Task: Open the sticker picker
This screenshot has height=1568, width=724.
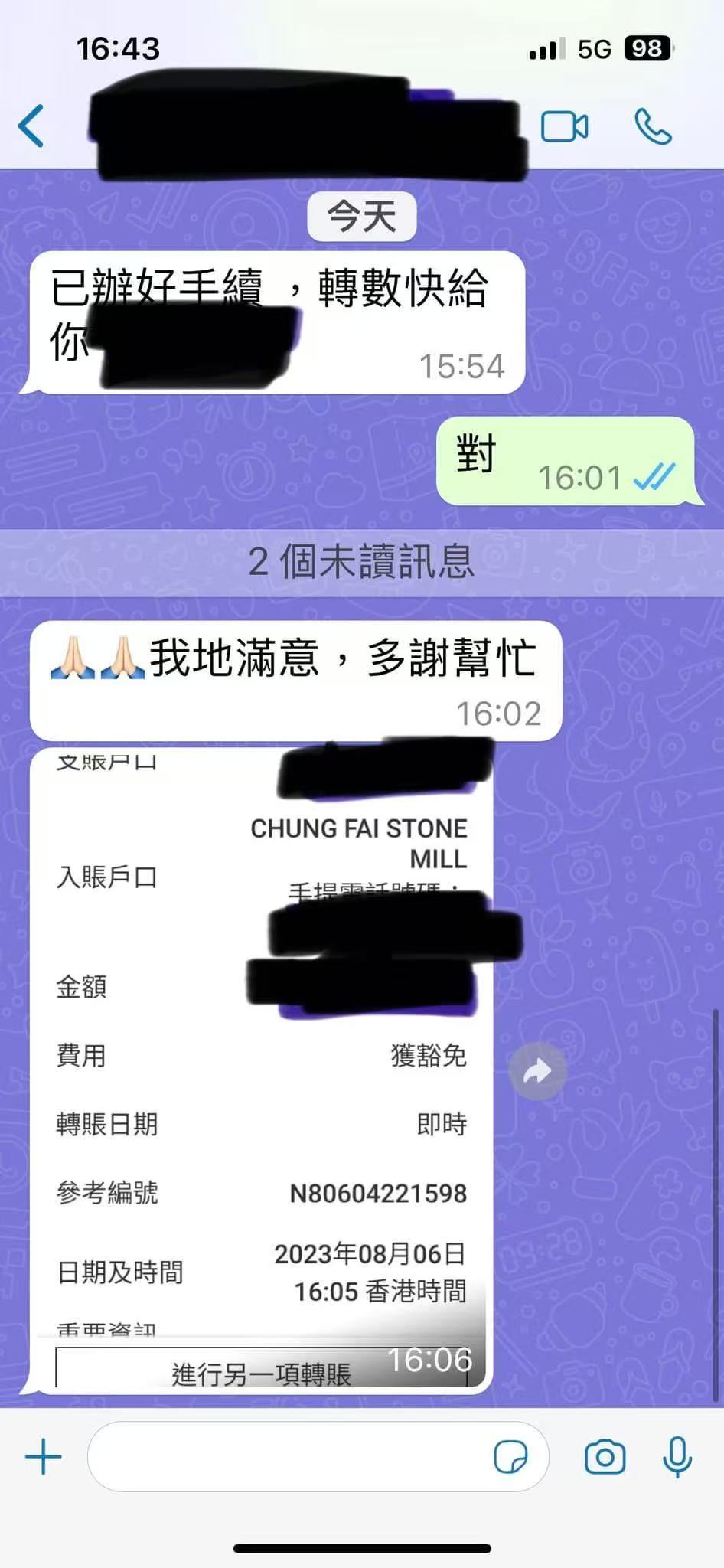Action: tap(510, 1456)
